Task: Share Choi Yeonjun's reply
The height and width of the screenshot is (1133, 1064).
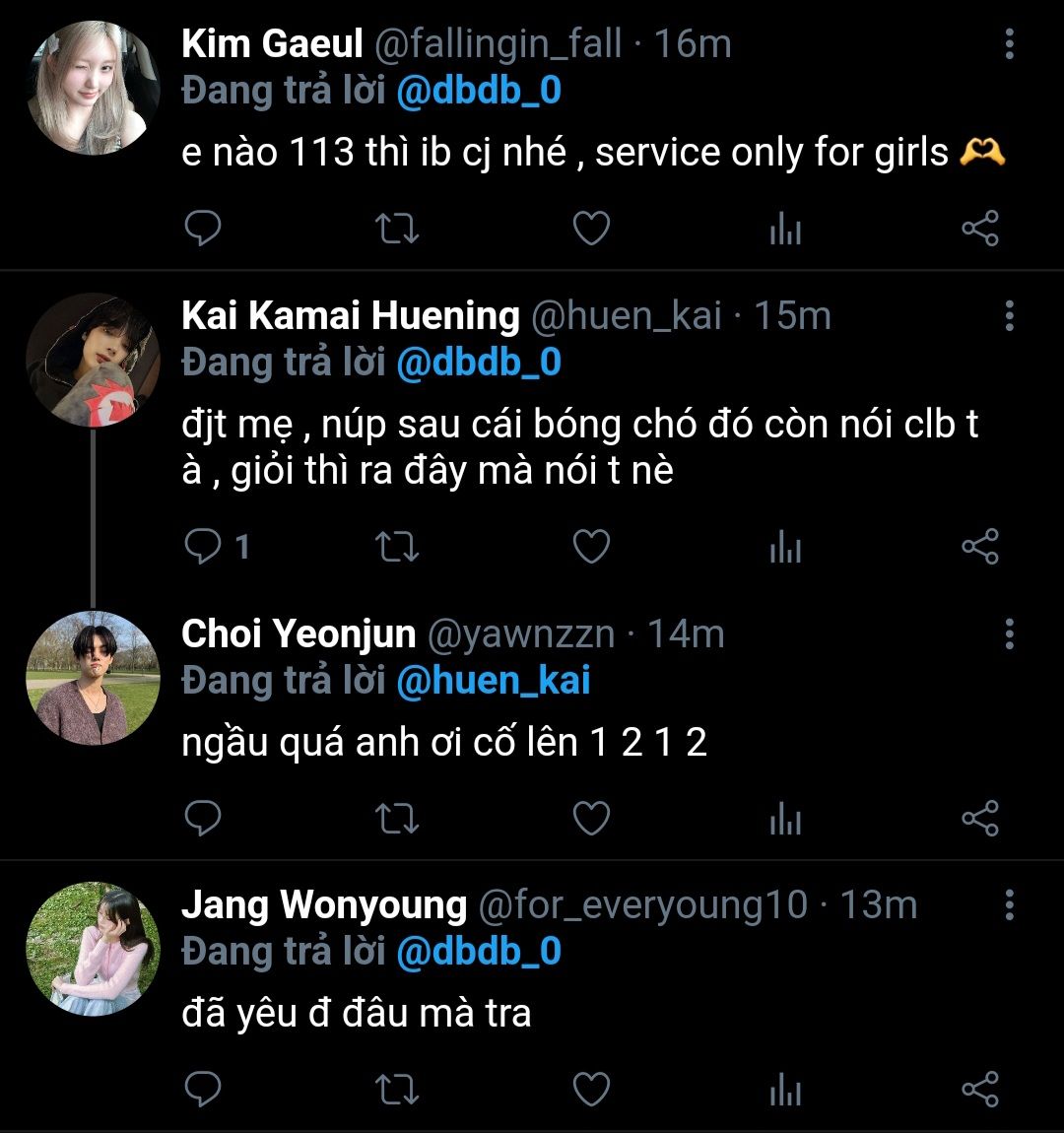Action: (x=979, y=819)
